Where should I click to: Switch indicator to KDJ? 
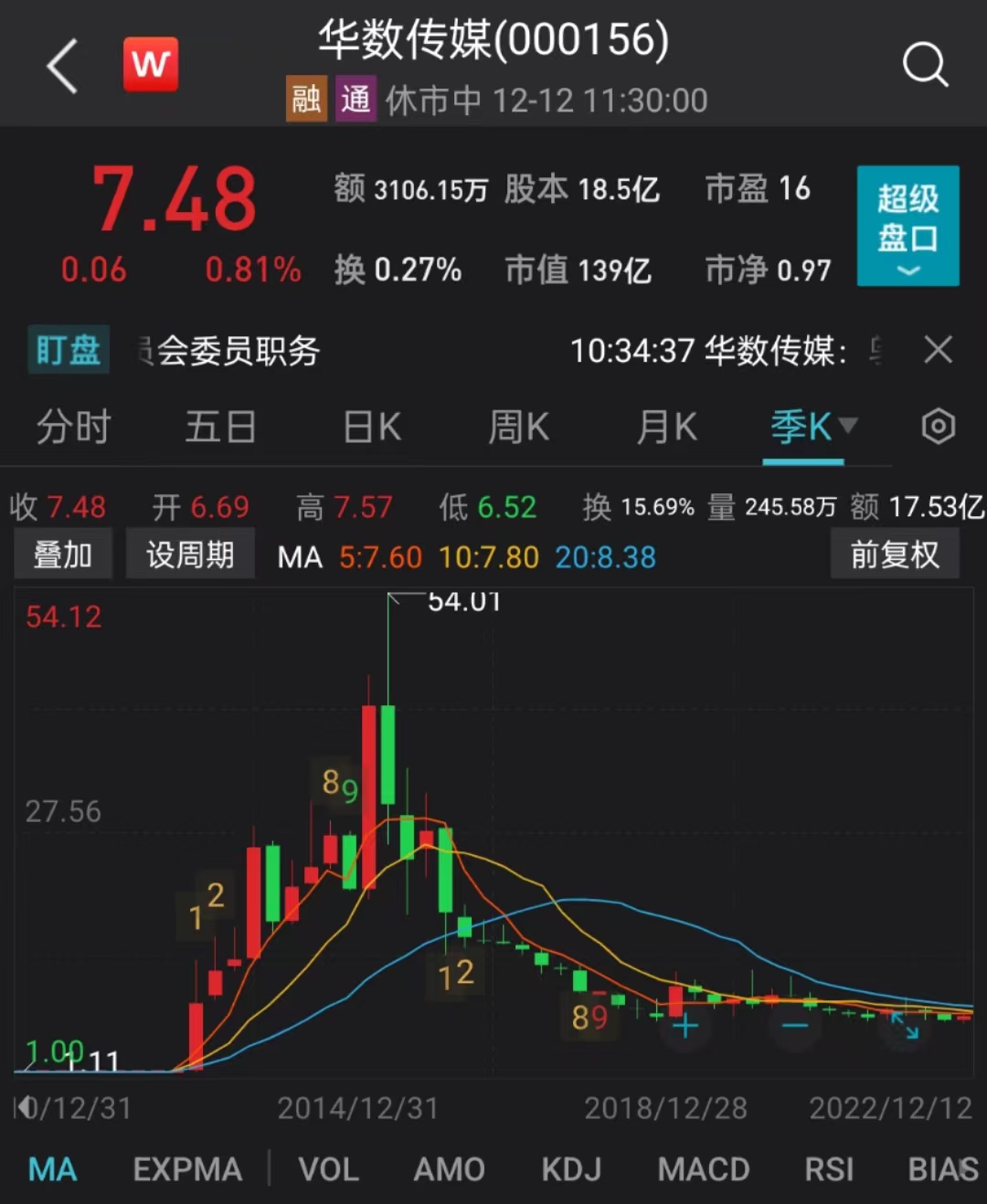point(571,1169)
